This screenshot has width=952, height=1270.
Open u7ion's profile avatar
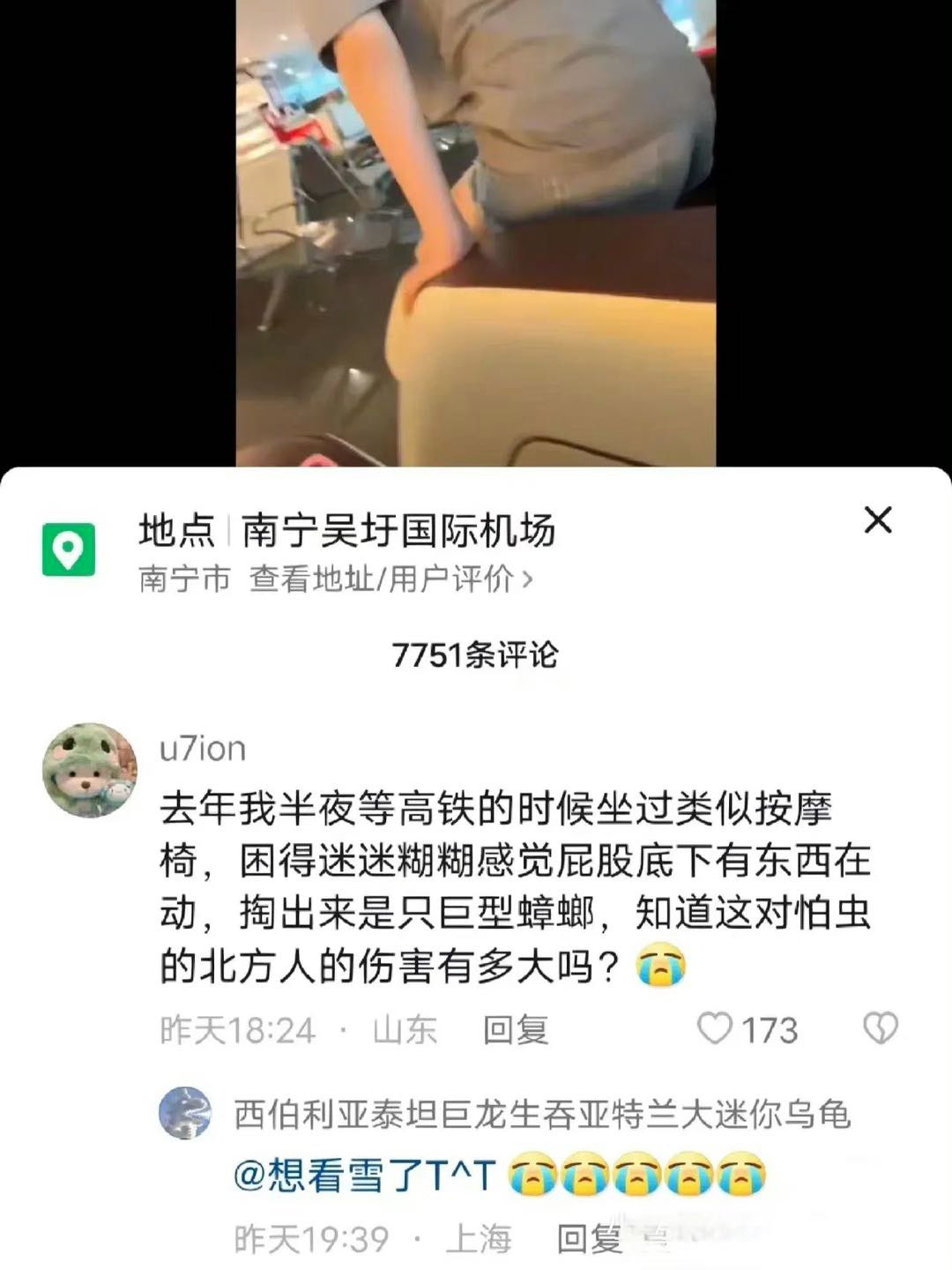coord(90,770)
